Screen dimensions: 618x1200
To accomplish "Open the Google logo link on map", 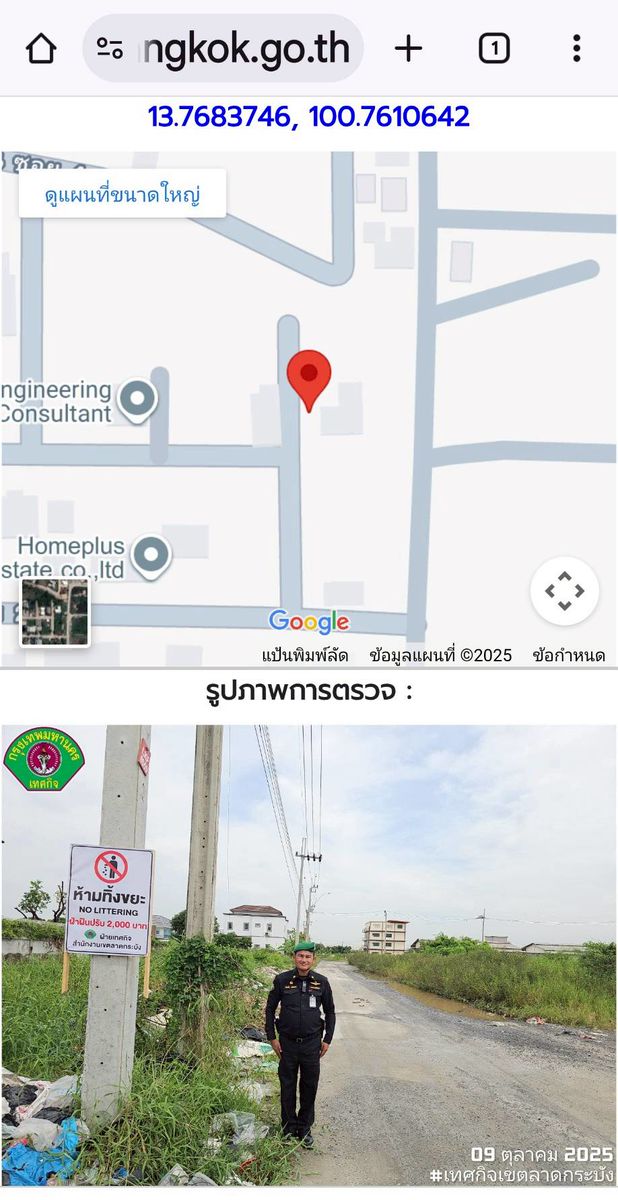I will 309,622.
